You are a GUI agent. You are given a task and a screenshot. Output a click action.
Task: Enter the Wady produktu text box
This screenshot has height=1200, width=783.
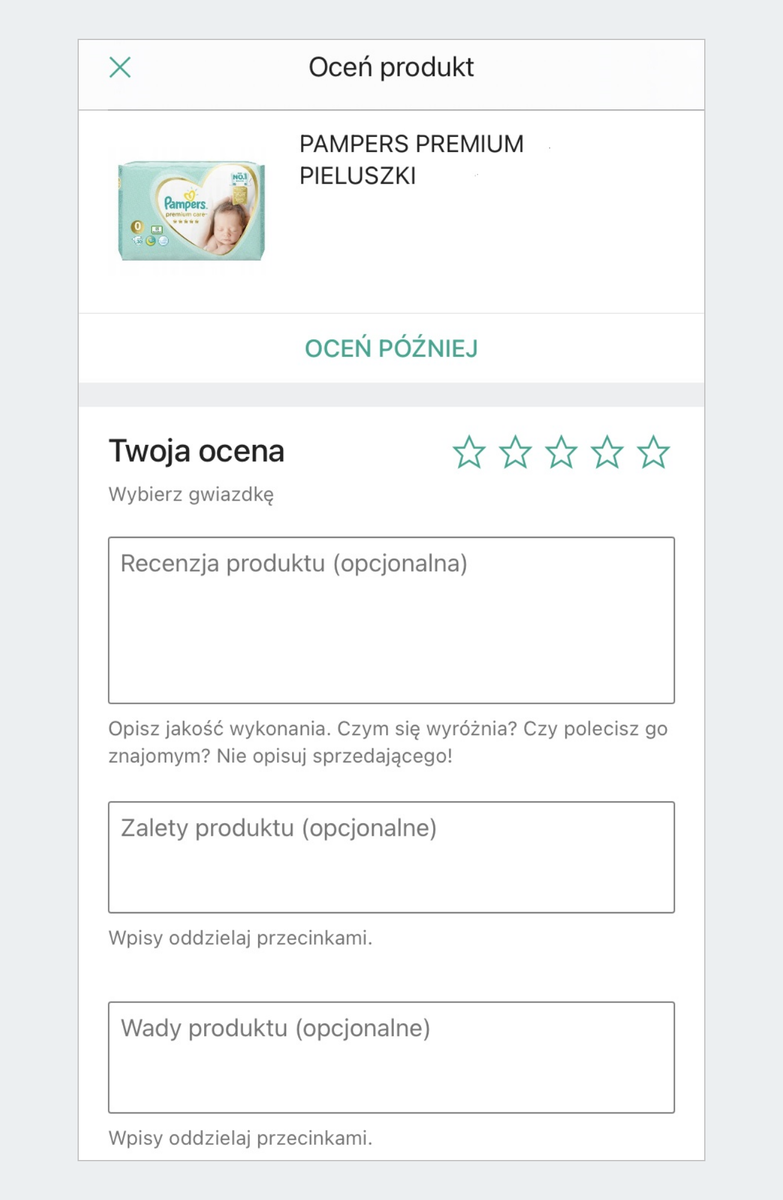pyautogui.click(x=391, y=1057)
